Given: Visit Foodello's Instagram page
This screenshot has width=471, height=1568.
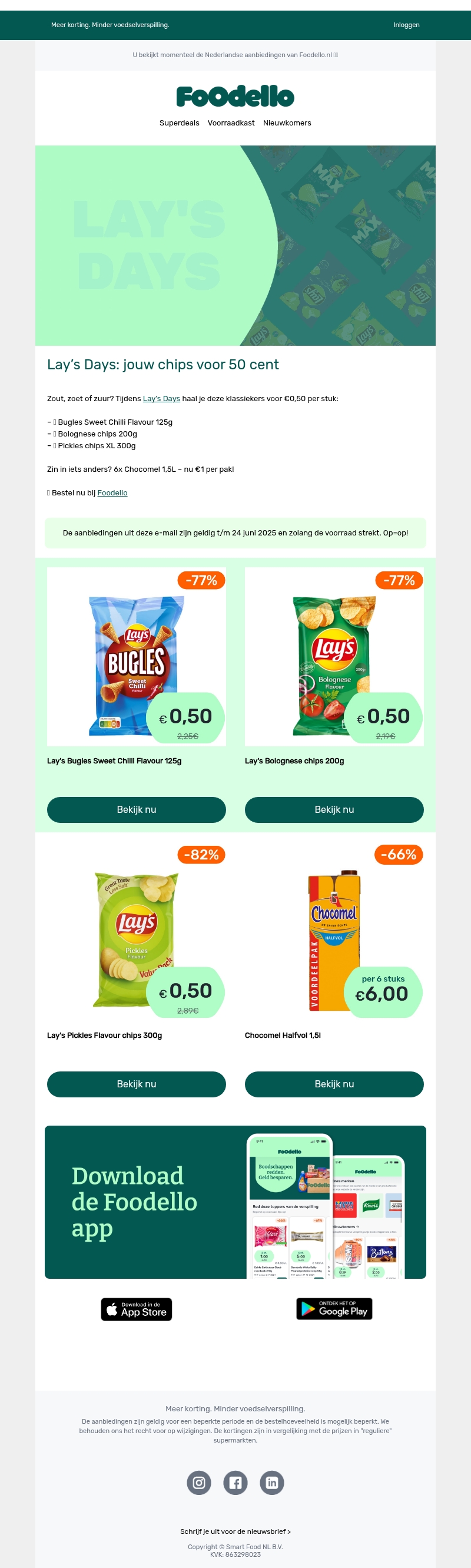Looking at the screenshot, I should coord(199,1482).
